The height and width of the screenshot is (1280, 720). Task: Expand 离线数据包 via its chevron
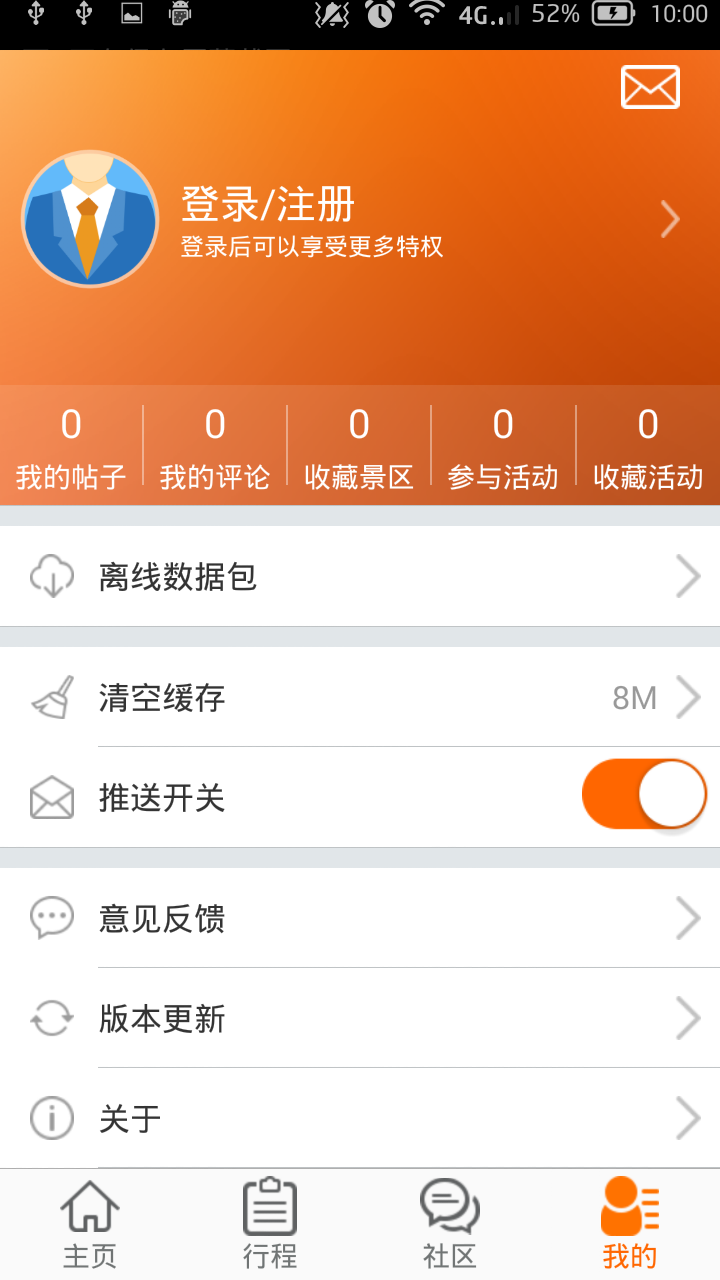[x=688, y=576]
